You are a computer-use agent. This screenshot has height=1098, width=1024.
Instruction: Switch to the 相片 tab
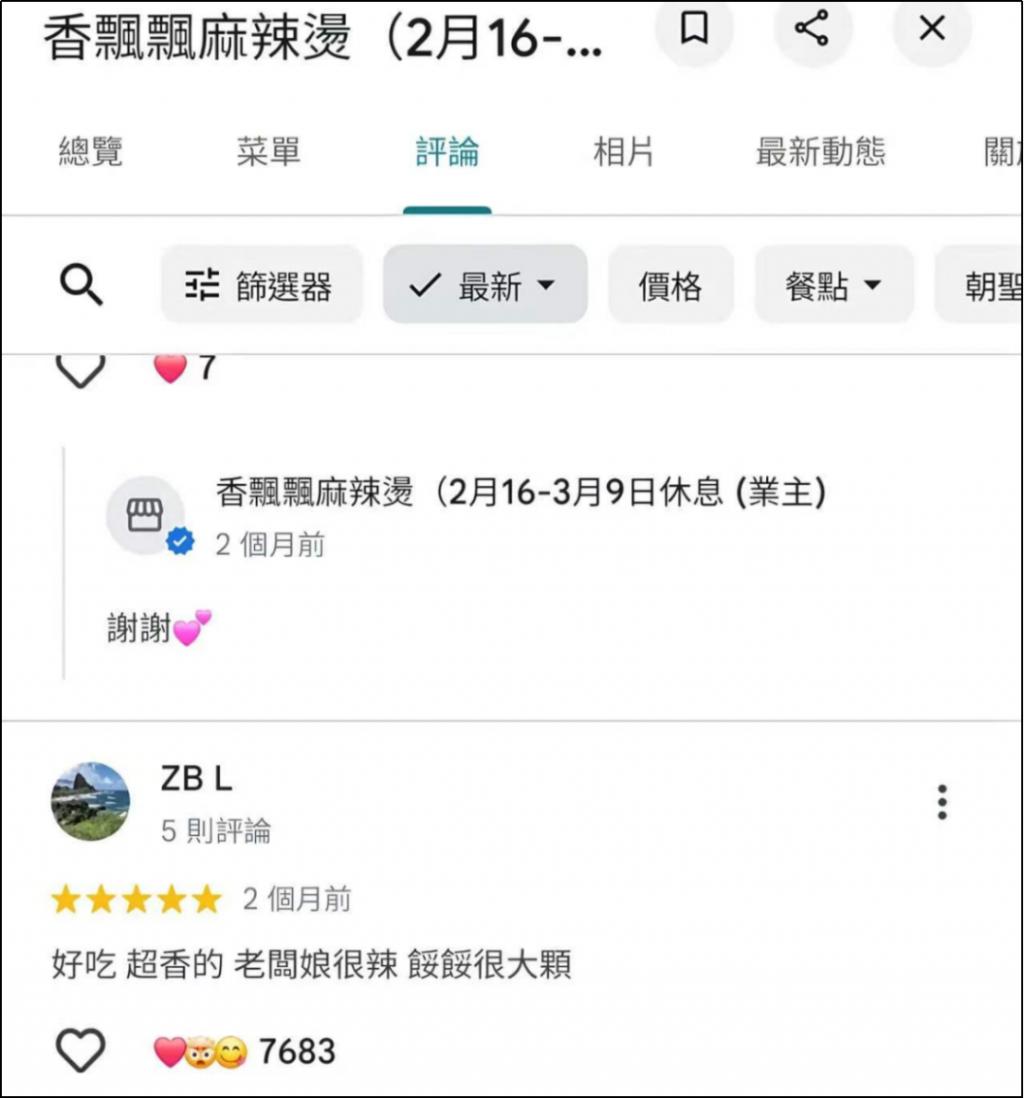click(623, 153)
